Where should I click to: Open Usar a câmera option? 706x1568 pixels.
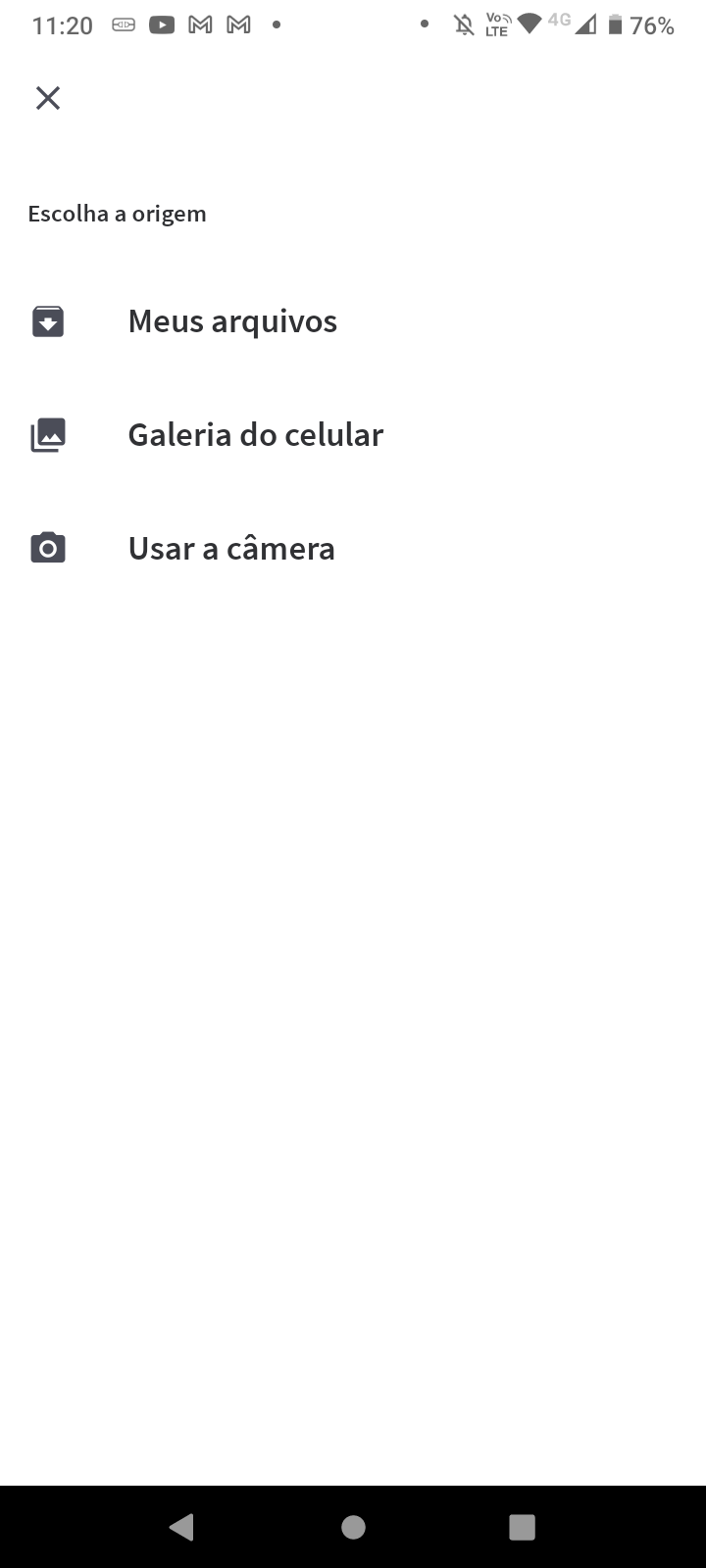point(353,549)
